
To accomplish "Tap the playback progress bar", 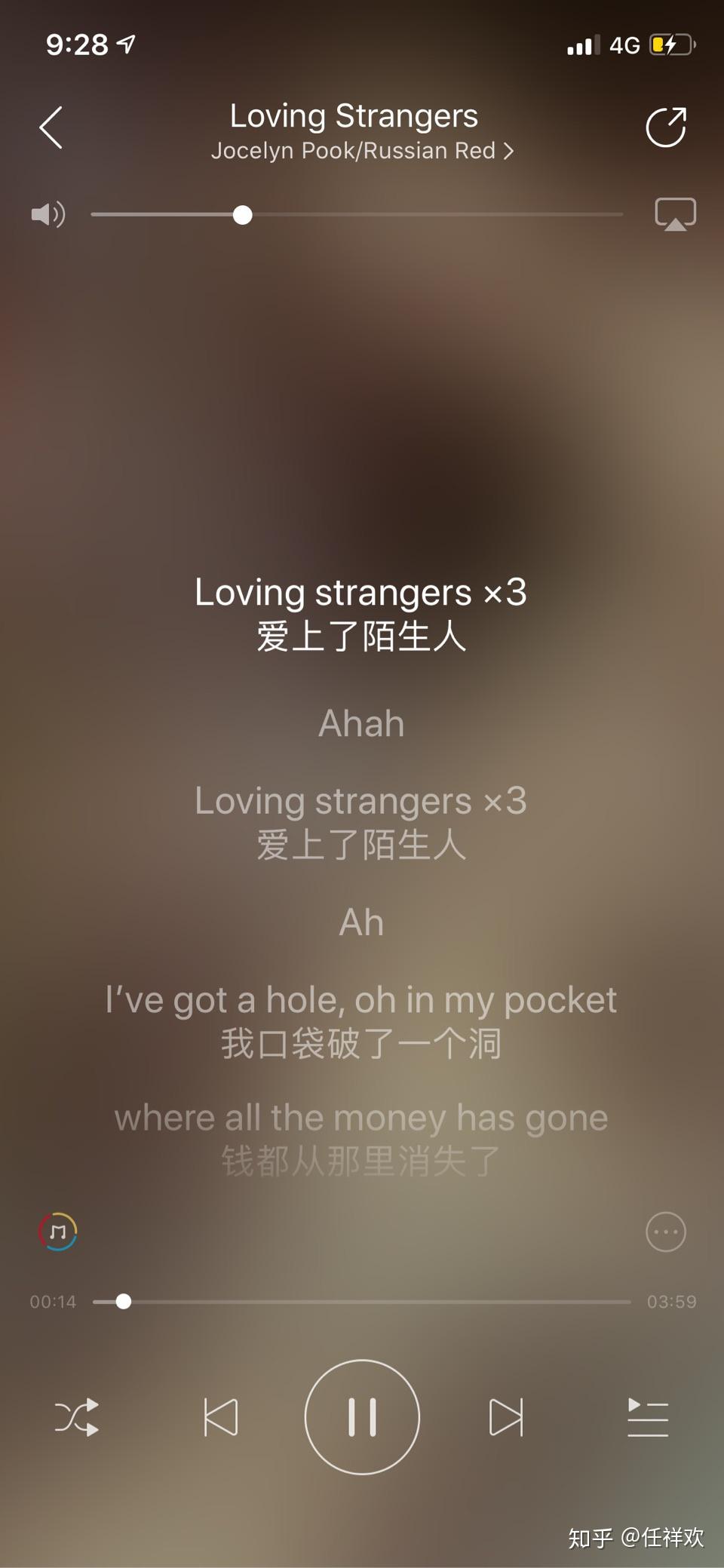I will (362, 1301).
